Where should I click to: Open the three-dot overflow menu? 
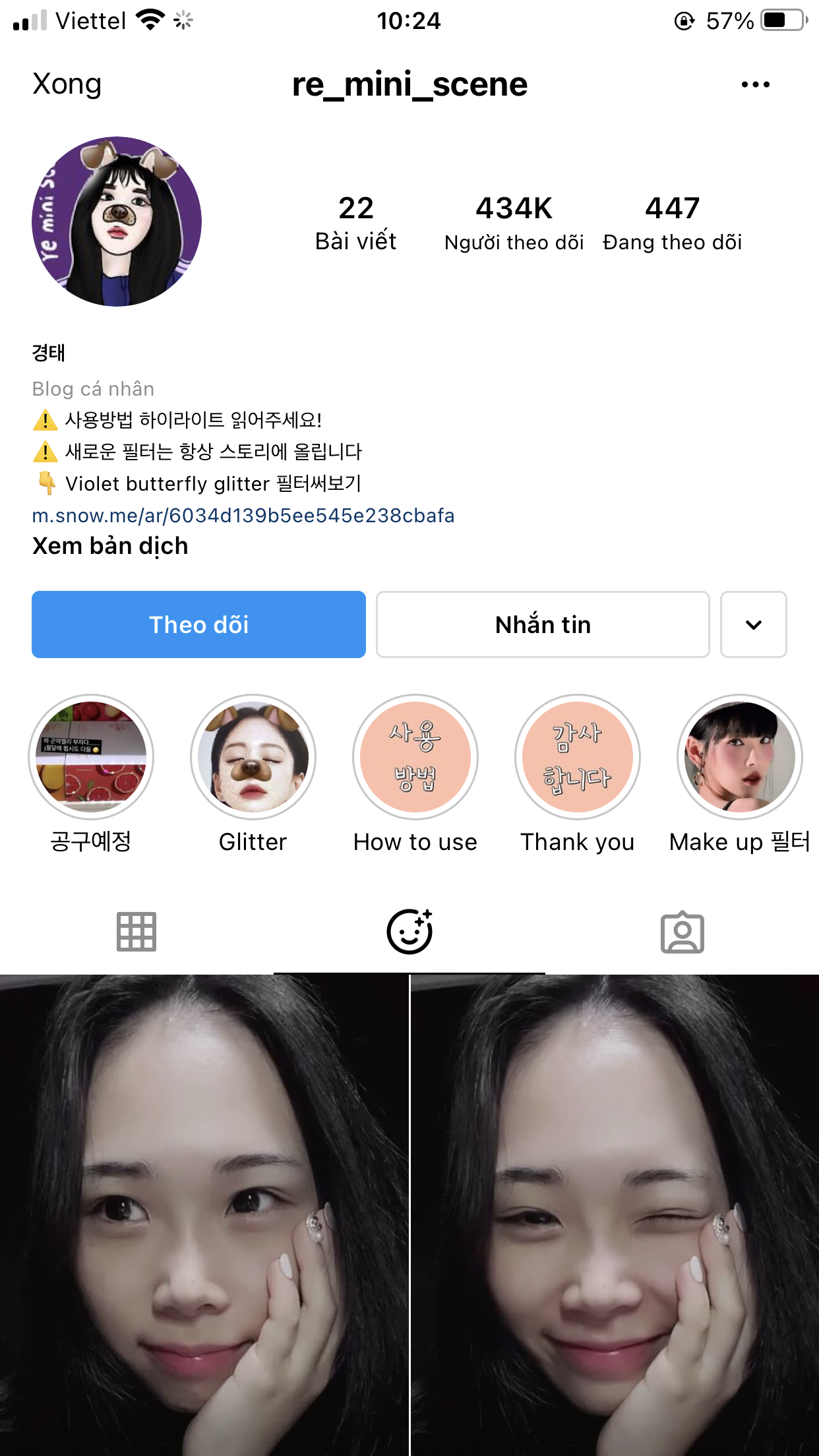click(x=755, y=84)
